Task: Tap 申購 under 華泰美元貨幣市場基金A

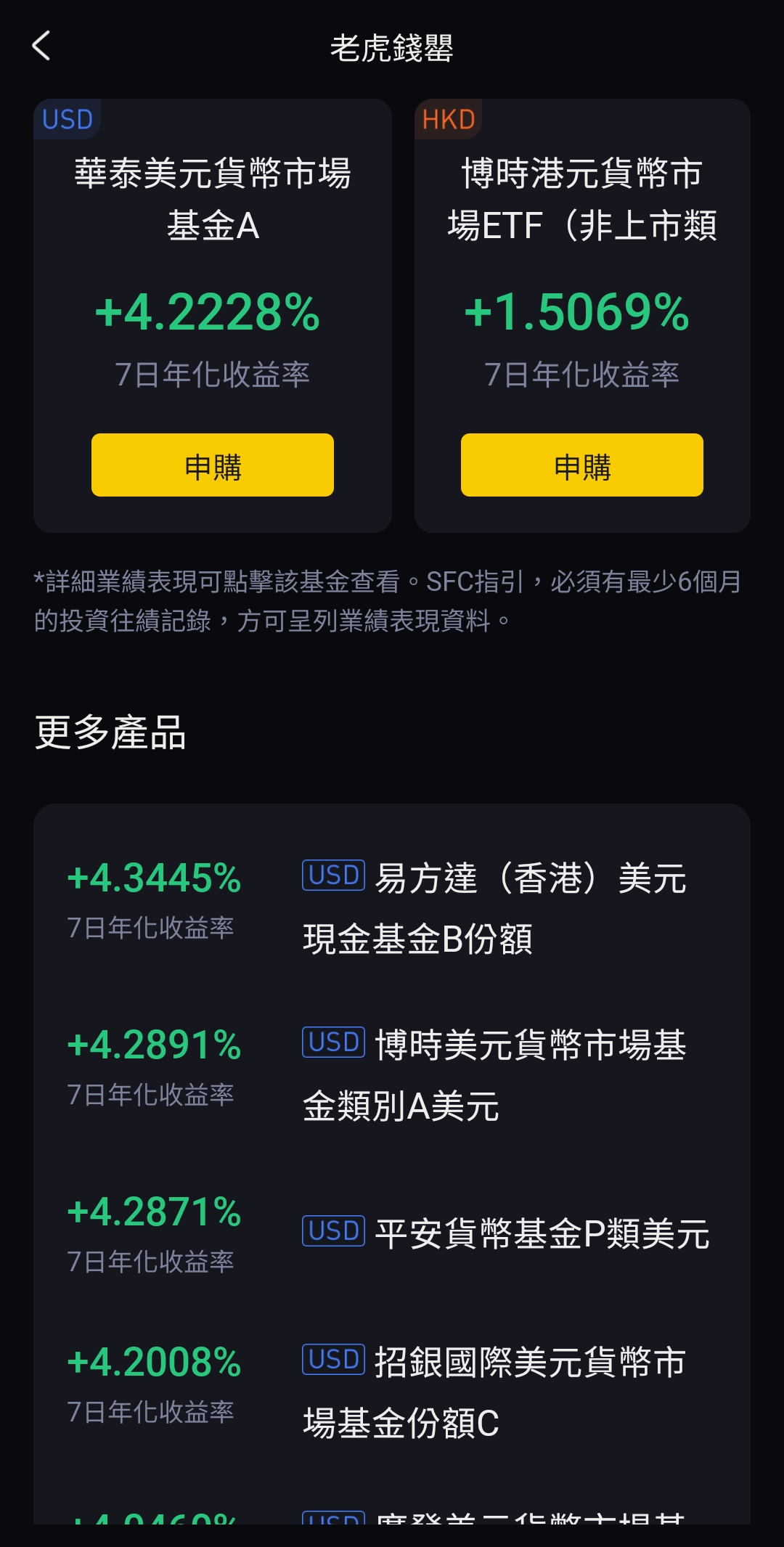Action: (212, 465)
